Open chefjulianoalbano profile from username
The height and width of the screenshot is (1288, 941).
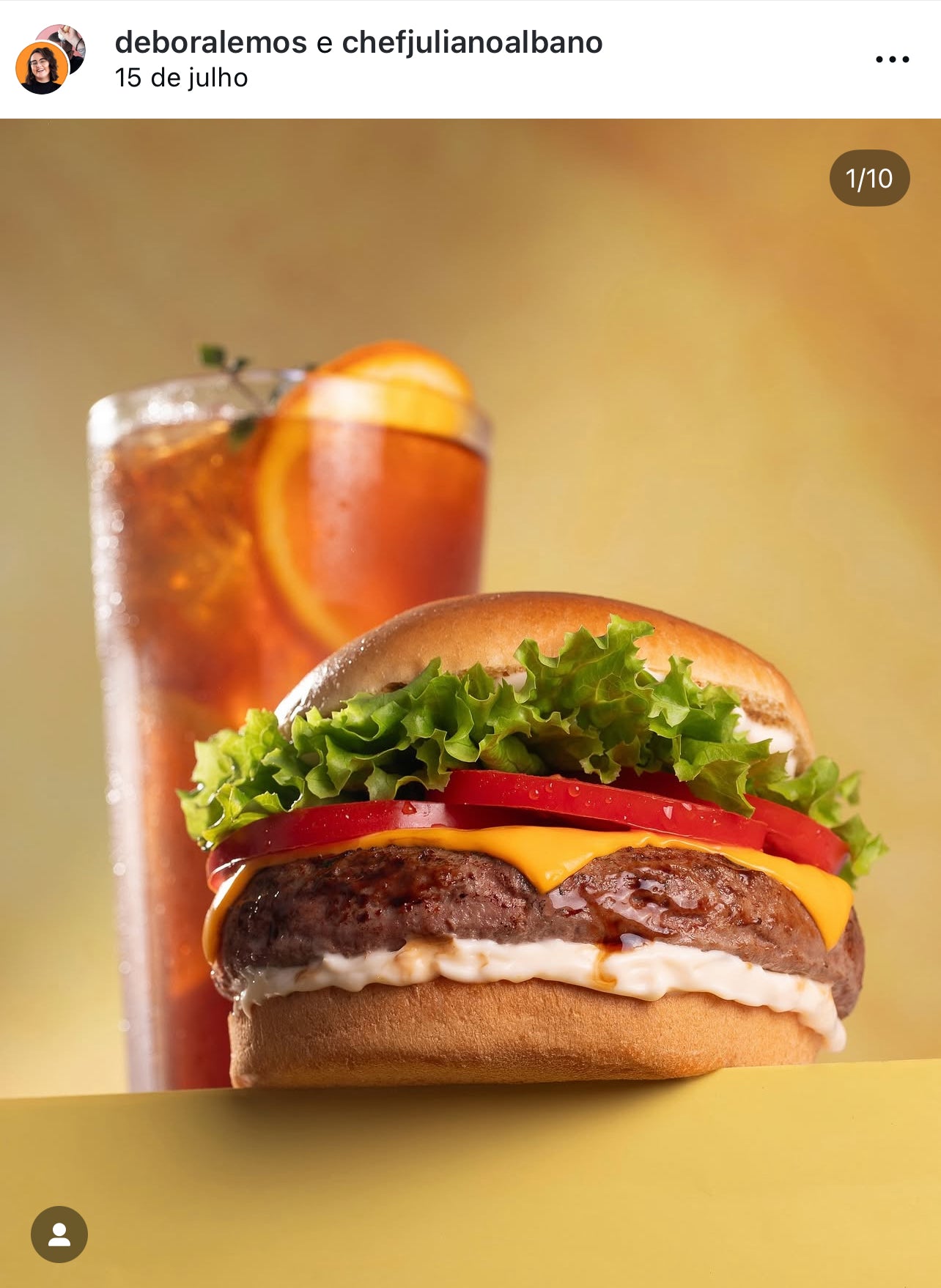point(472,42)
